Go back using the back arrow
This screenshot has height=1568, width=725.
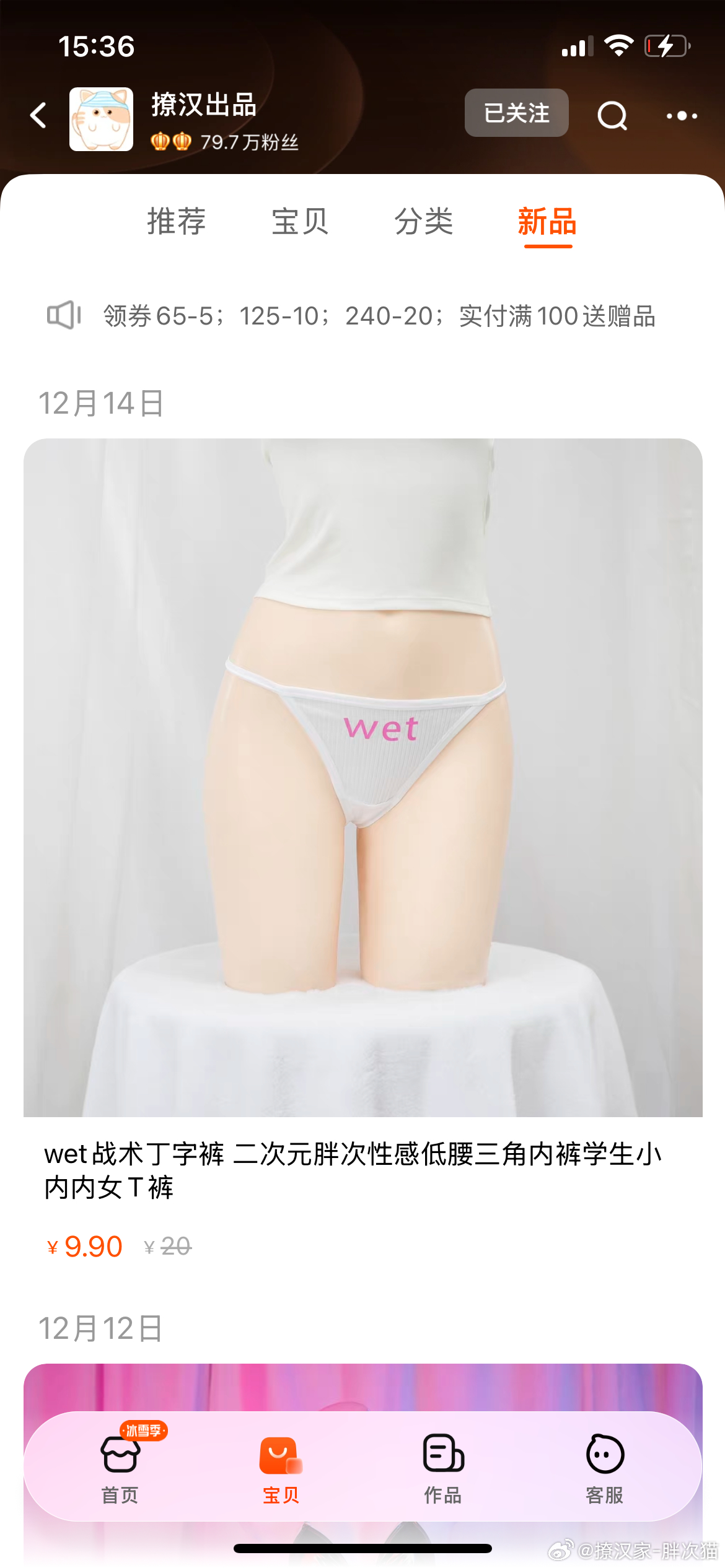click(38, 116)
